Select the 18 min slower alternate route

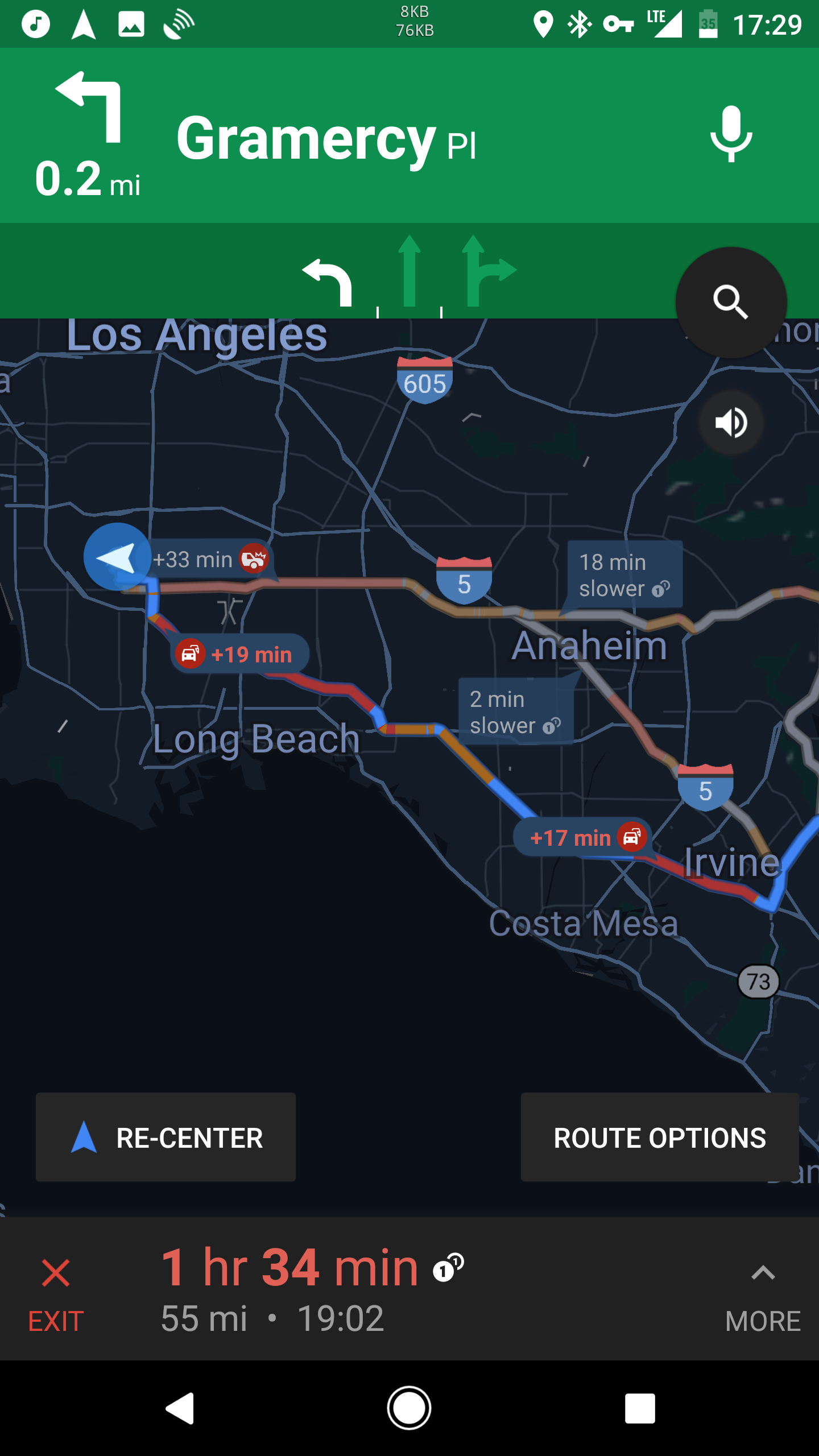(x=624, y=575)
